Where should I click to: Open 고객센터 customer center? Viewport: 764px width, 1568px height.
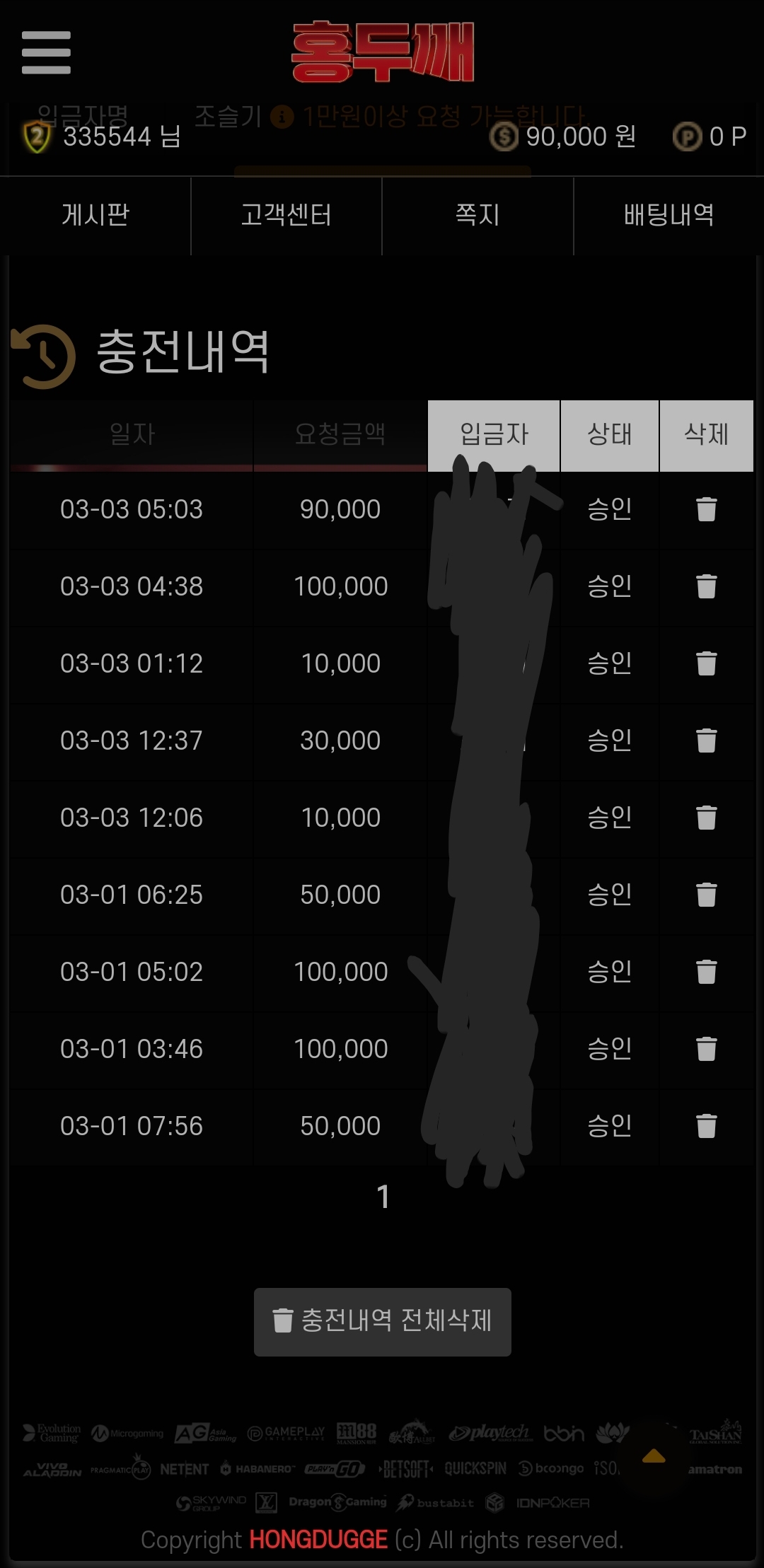286,215
